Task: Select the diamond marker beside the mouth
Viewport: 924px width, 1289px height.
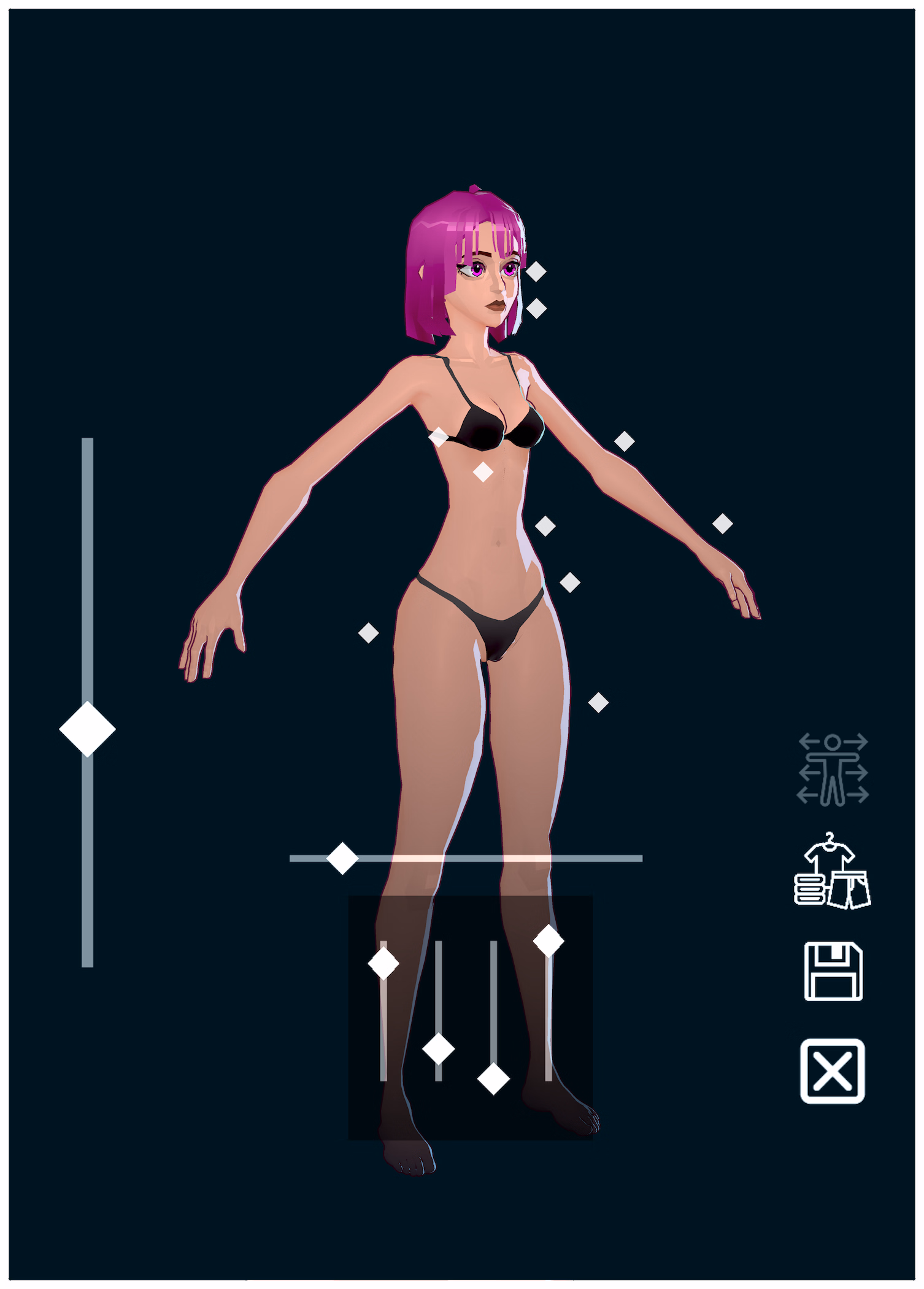Action: (536, 309)
